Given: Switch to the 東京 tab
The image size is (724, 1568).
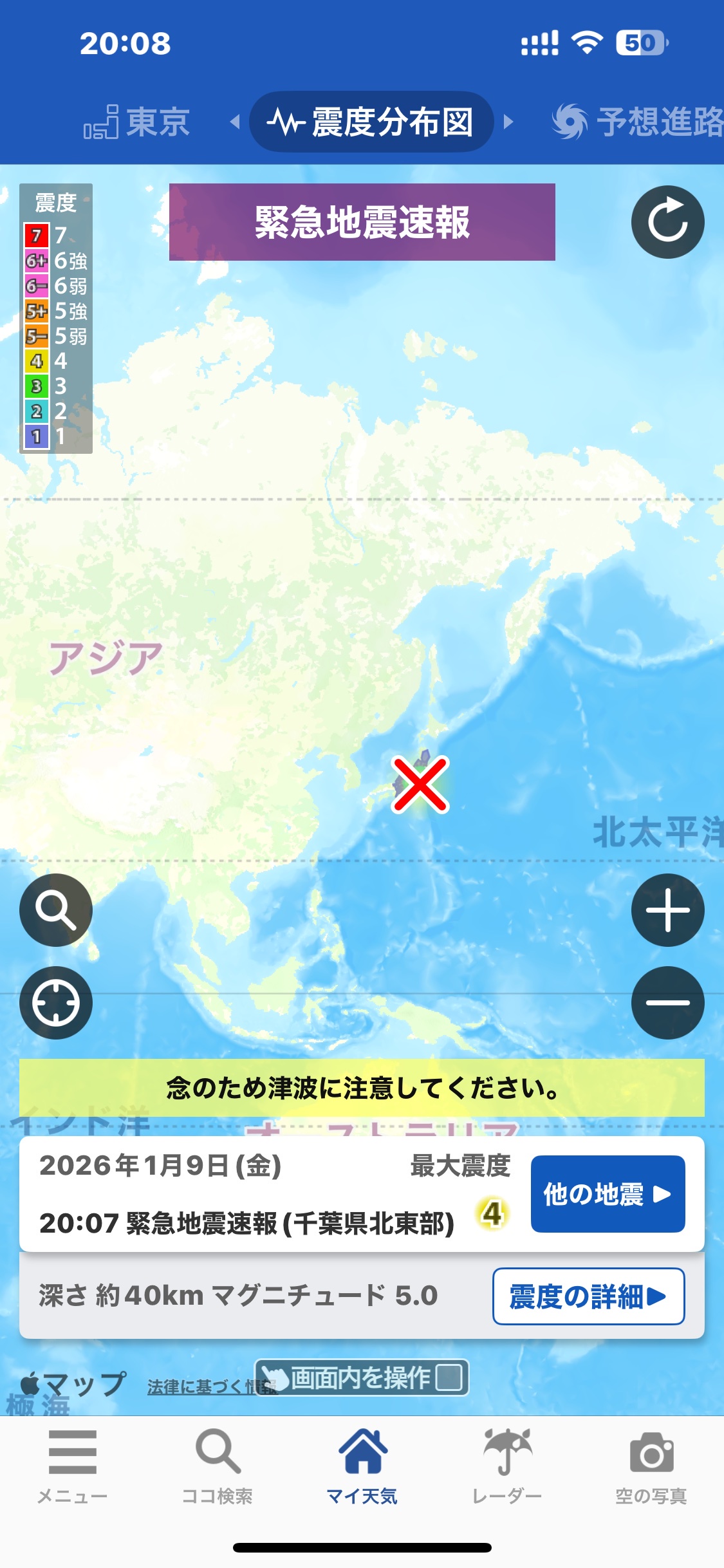Looking at the screenshot, I should tap(137, 122).
